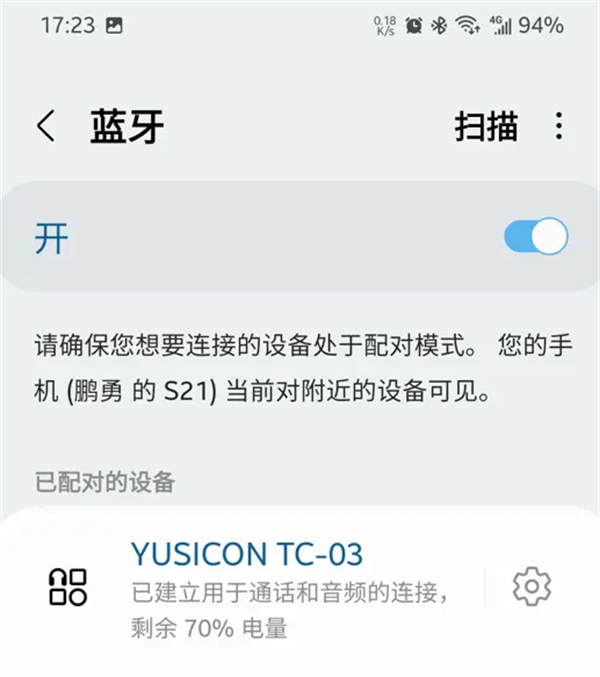Open settings gear for YUSICON TC-03
This screenshot has width=600, height=677.
[x=532, y=586]
